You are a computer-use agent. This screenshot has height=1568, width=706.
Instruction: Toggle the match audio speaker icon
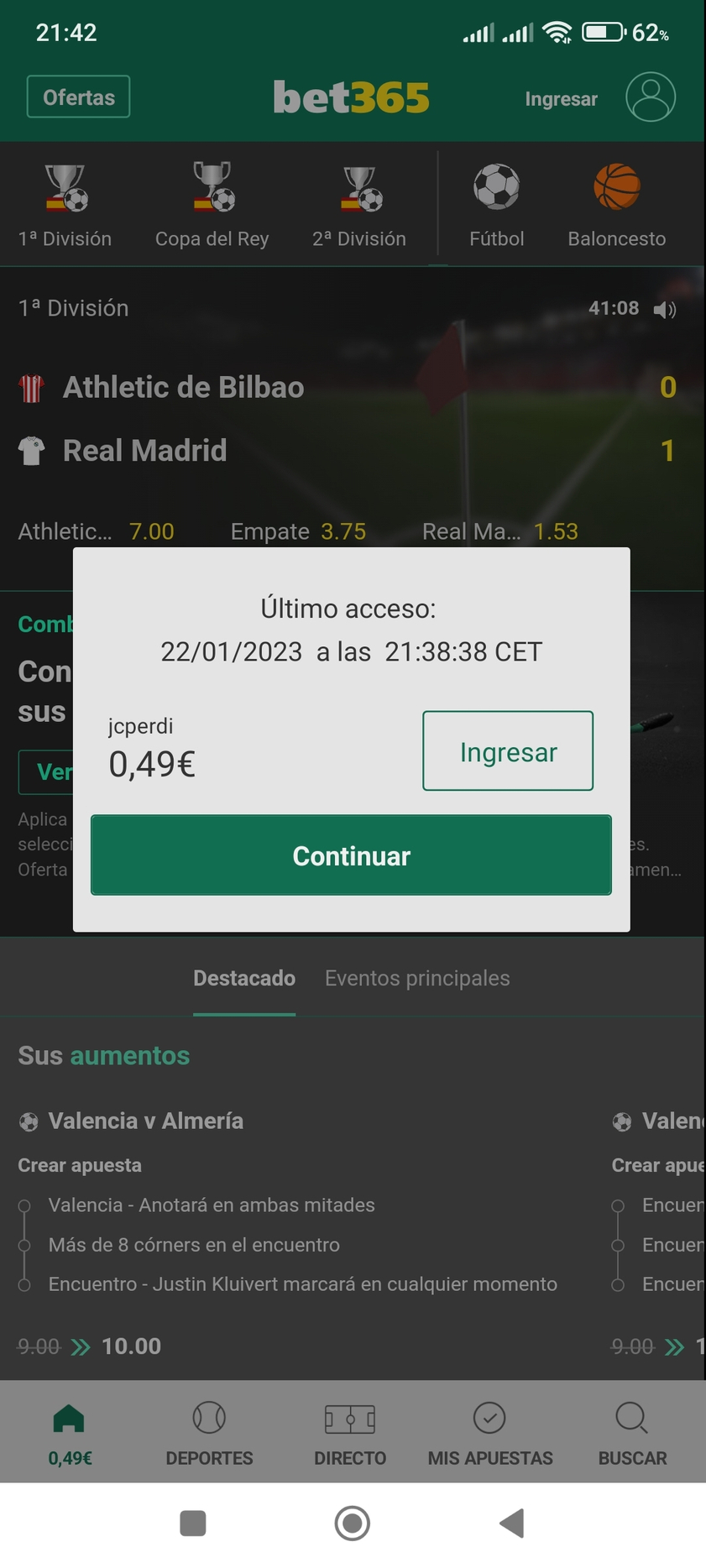(665, 310)
